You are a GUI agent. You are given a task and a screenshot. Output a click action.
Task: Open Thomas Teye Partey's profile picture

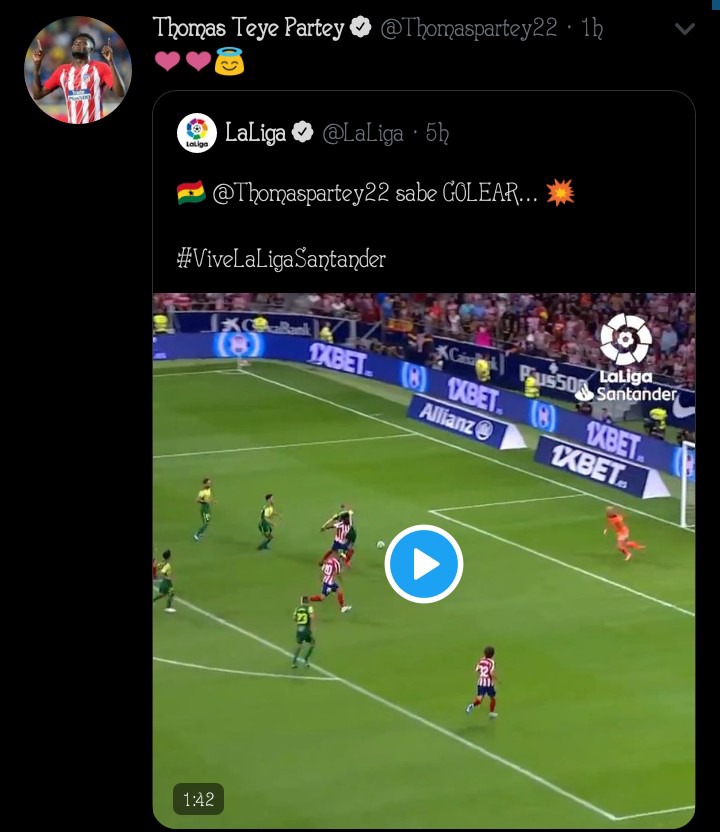pyautogui.click(x=77, y=70)
